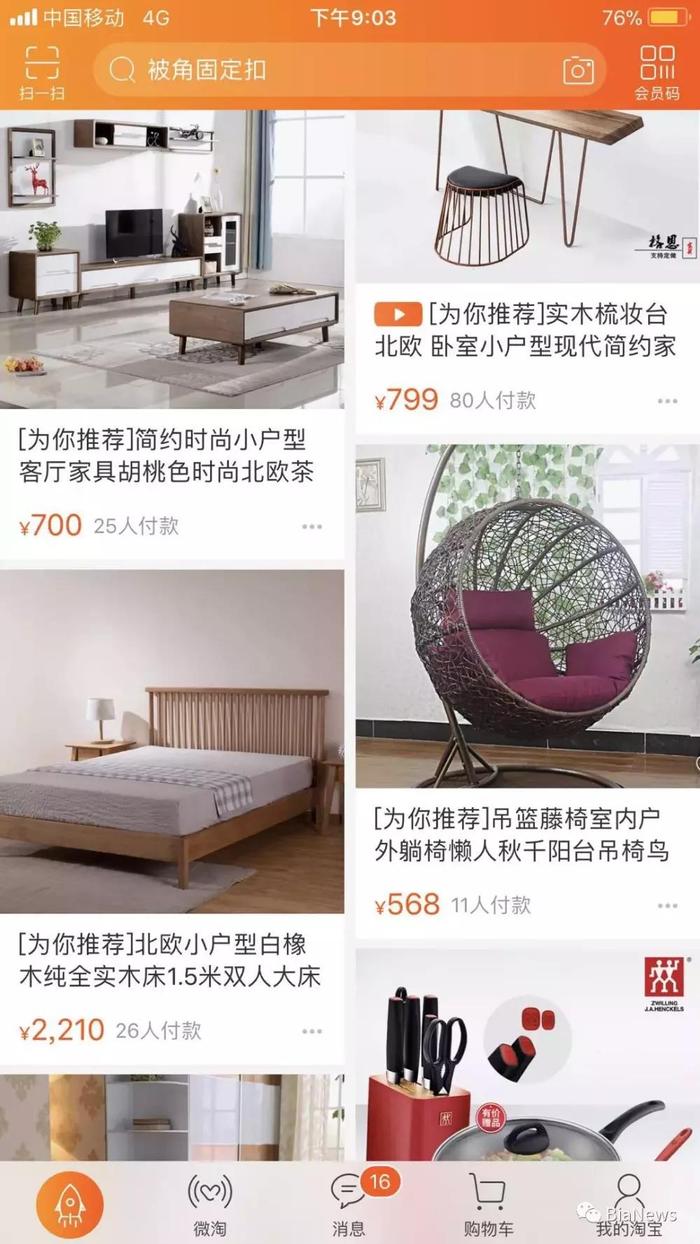Open more options for the ¥700 item
This screenshot has width=700, height=1244.
point(312,527)
